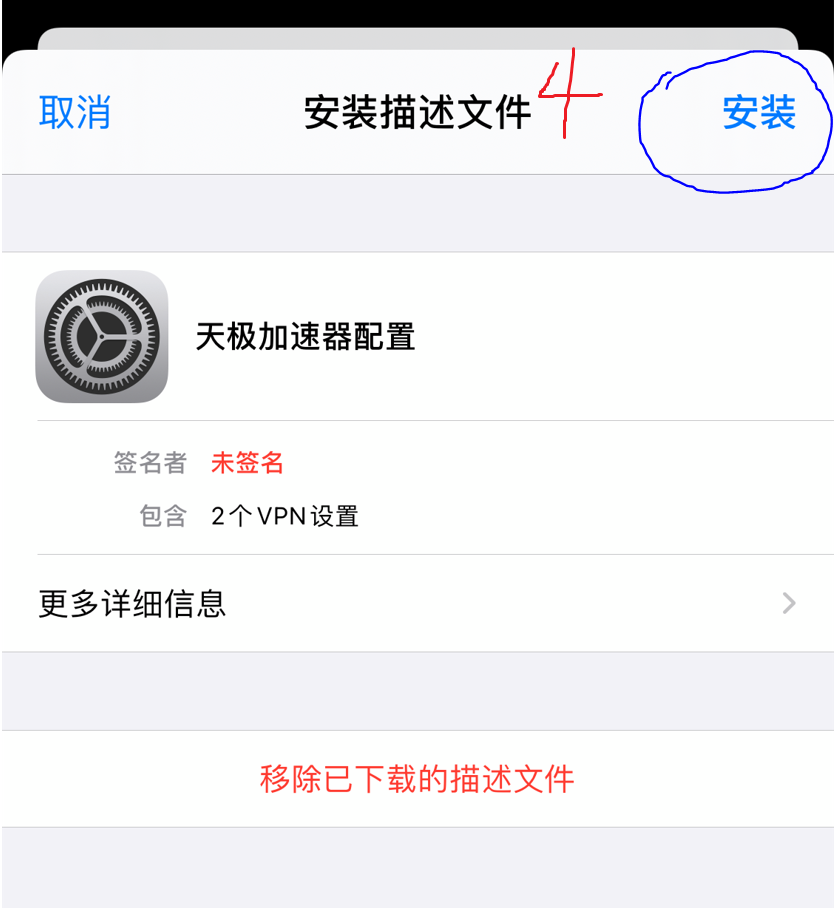The image size is (837, 908).
Task: Tap 取消 to cancel installation
Action: (x=74, y=113)
